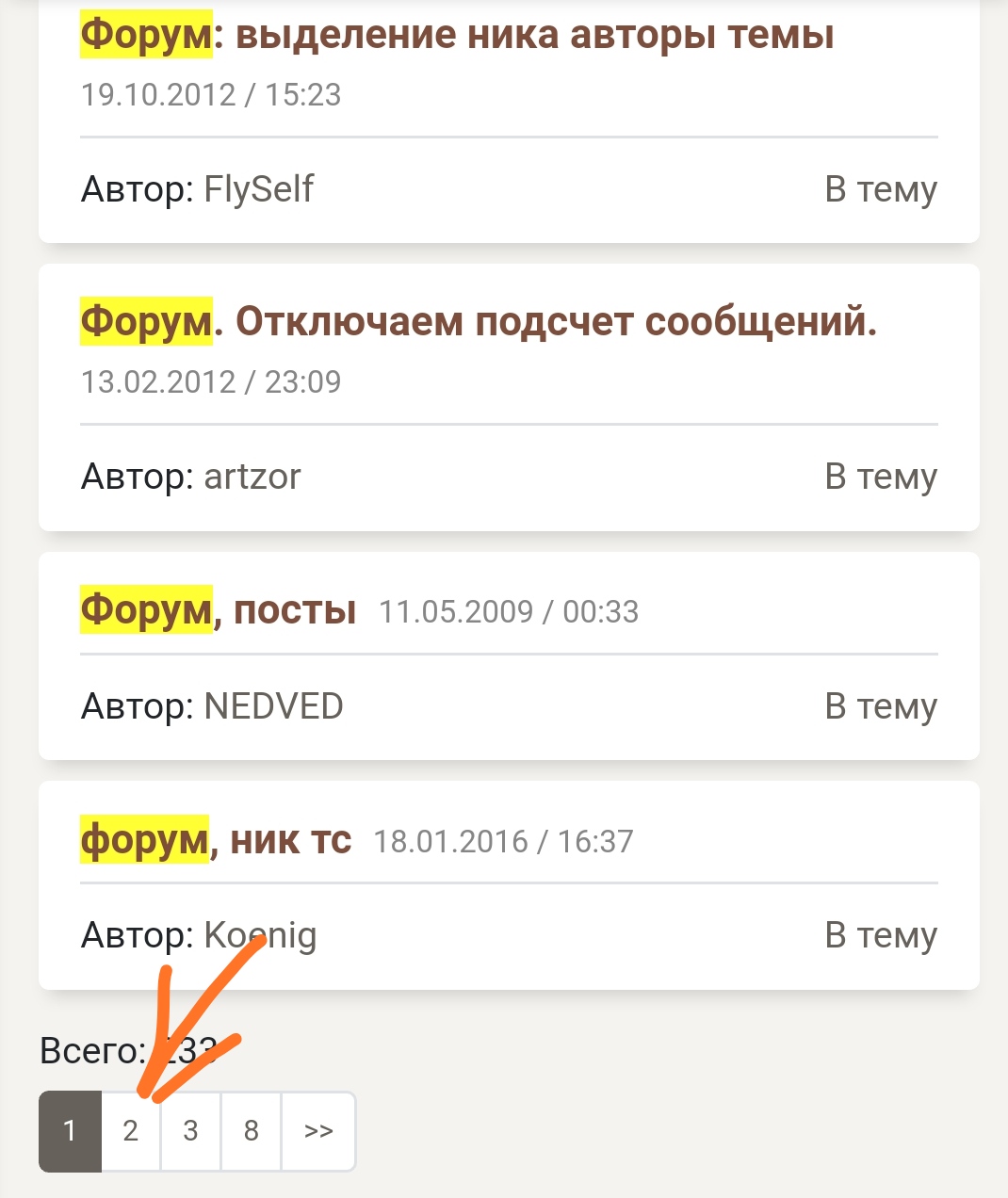Open author FlySelf's profile
This screenshot has height=1198, width=1008.
tap(258, 189)
